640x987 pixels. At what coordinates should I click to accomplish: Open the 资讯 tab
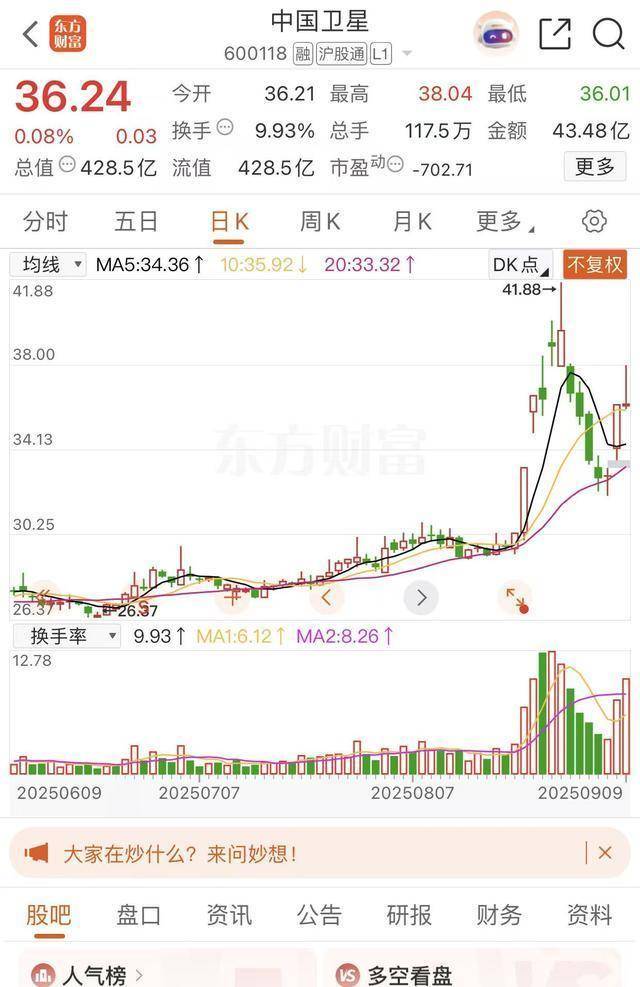[x=229, y=914]
